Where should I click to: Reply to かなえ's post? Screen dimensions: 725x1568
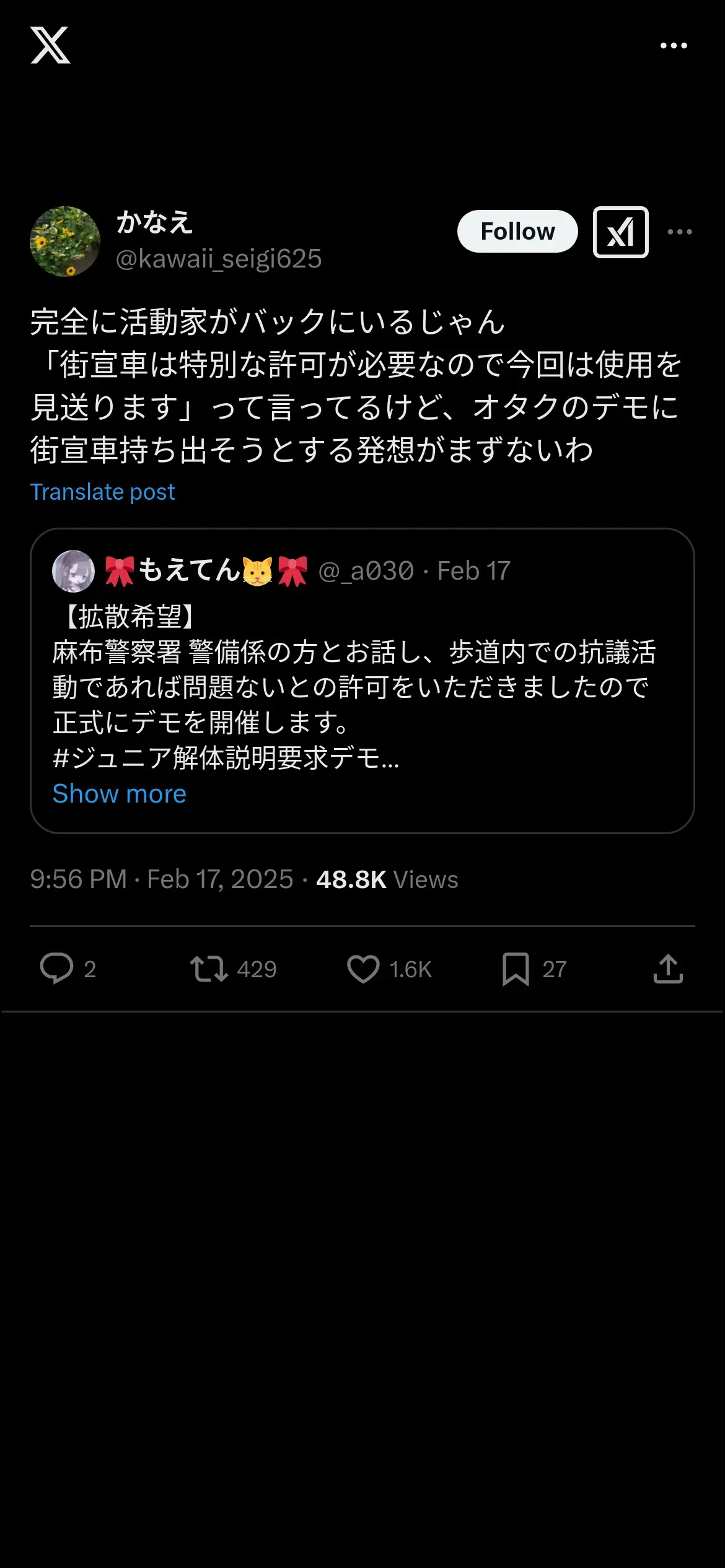tap(57, 969)
